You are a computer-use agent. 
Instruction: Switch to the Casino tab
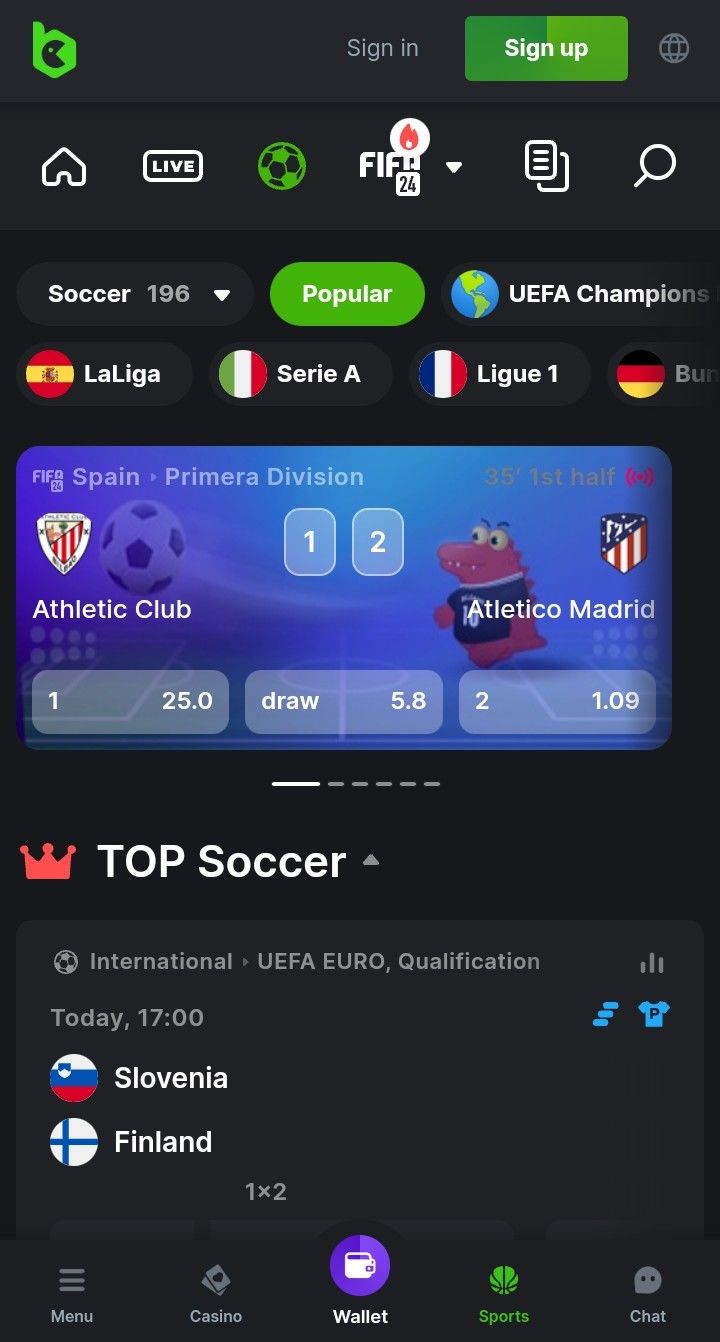(216, 1294)
